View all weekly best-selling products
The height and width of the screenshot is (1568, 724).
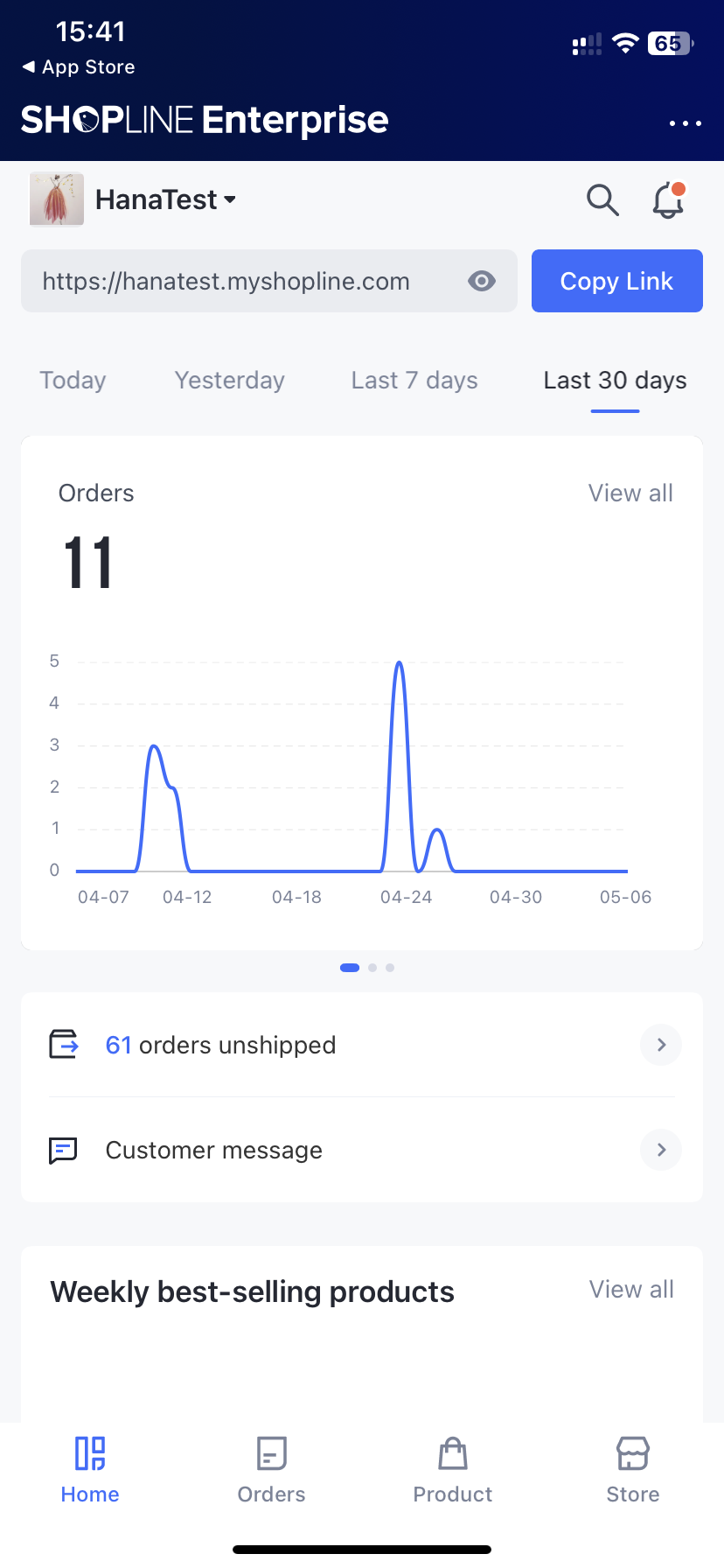(631, 1290)
